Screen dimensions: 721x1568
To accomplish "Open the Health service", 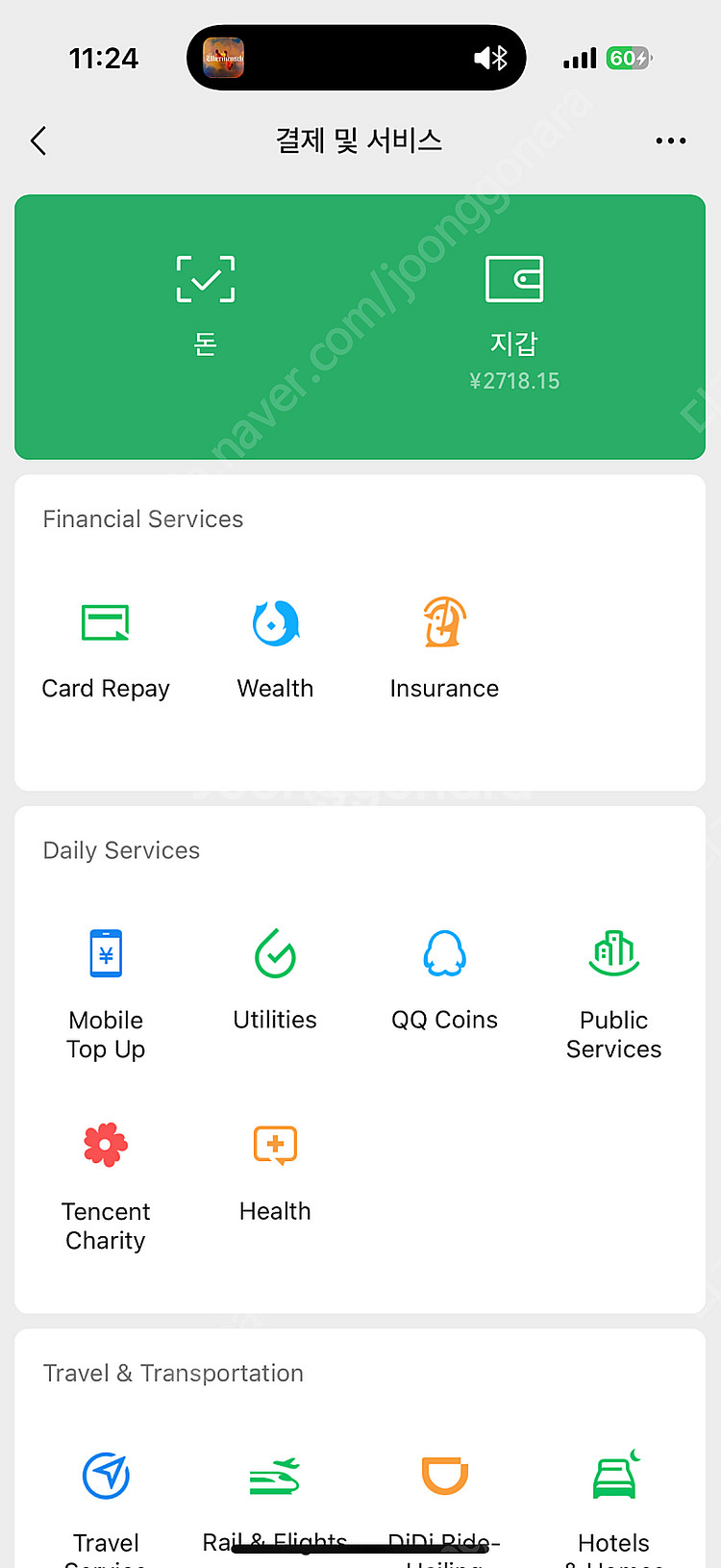I will pyautogui.click(x=276, y=1169).
